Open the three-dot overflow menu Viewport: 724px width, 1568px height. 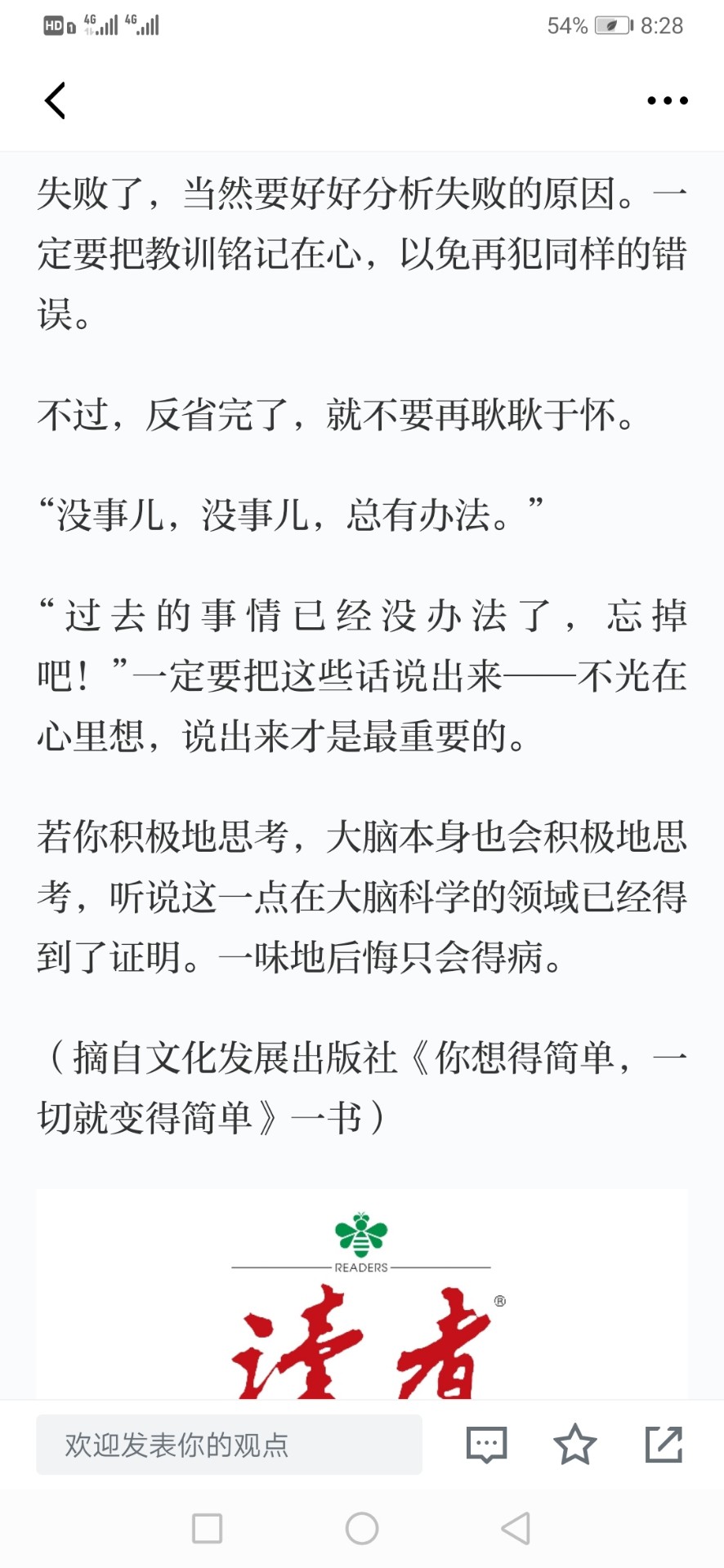click(x=667, y=101)
